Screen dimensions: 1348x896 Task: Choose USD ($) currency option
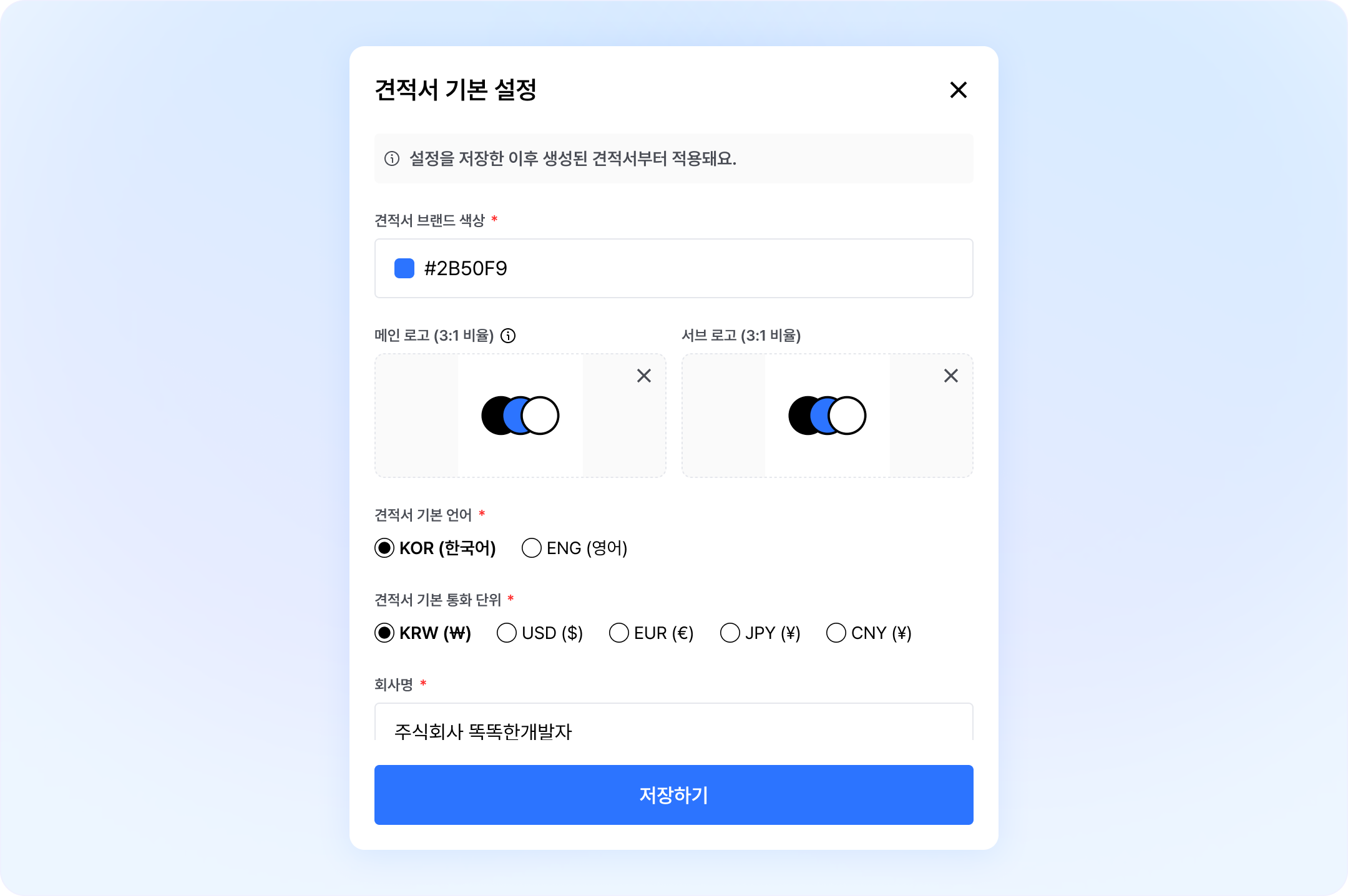[507, 633]
